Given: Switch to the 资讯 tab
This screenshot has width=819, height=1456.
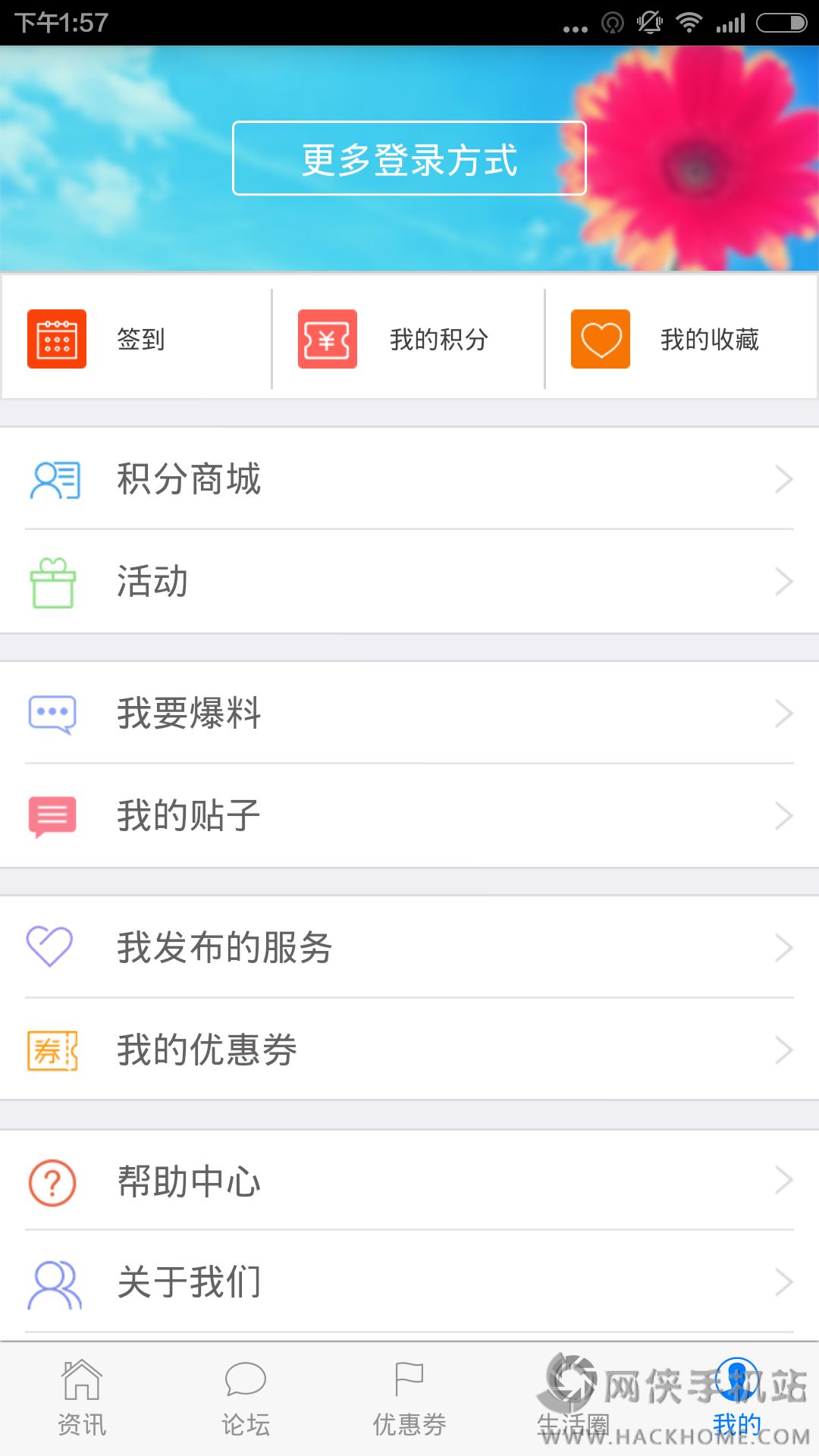Looking at the screenshot, I should pyautogui.click(x=82, y=1400).
